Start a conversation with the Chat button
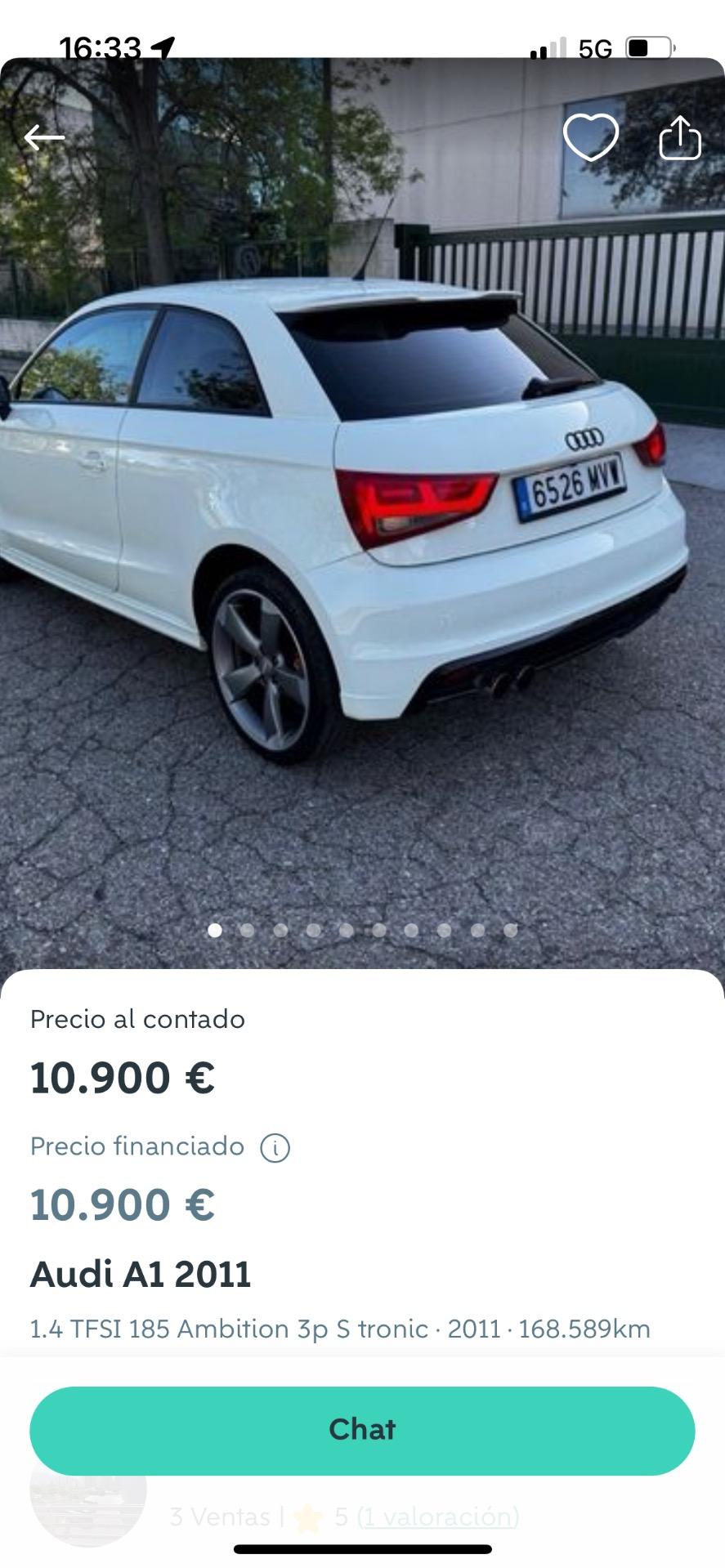725x1568 pixels. coord(362,1429)
